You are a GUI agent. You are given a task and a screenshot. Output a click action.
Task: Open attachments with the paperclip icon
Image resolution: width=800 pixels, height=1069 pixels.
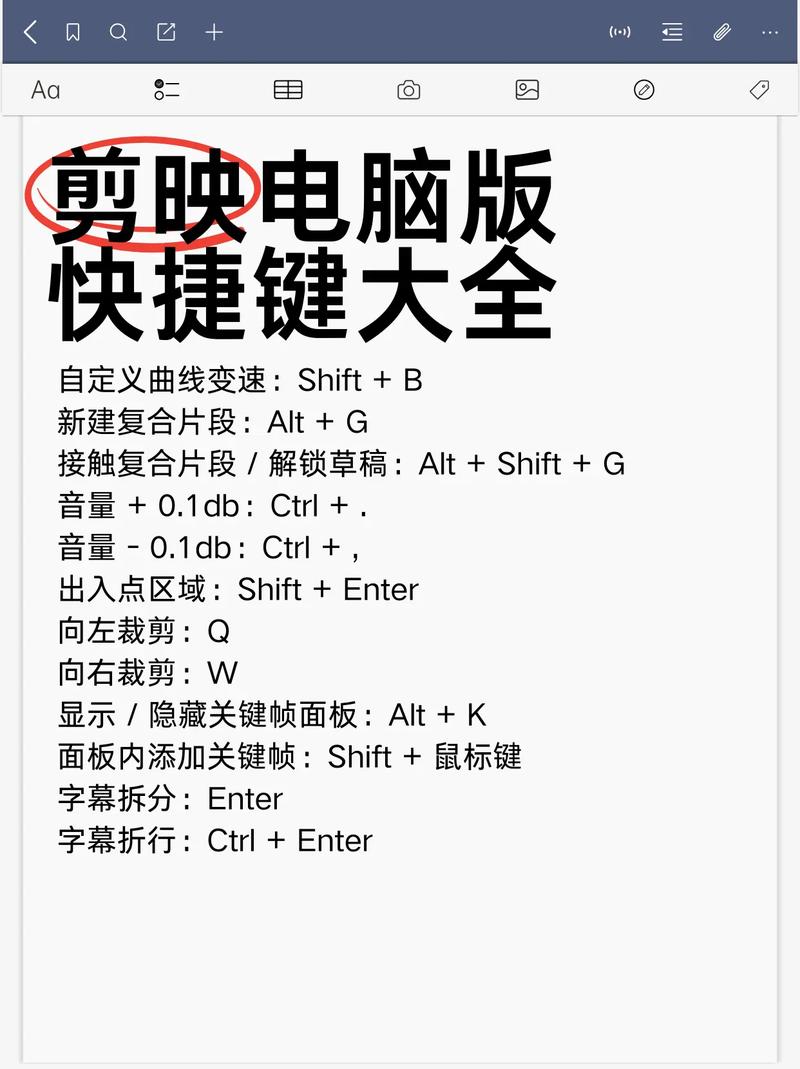click(x=722, y=32)
